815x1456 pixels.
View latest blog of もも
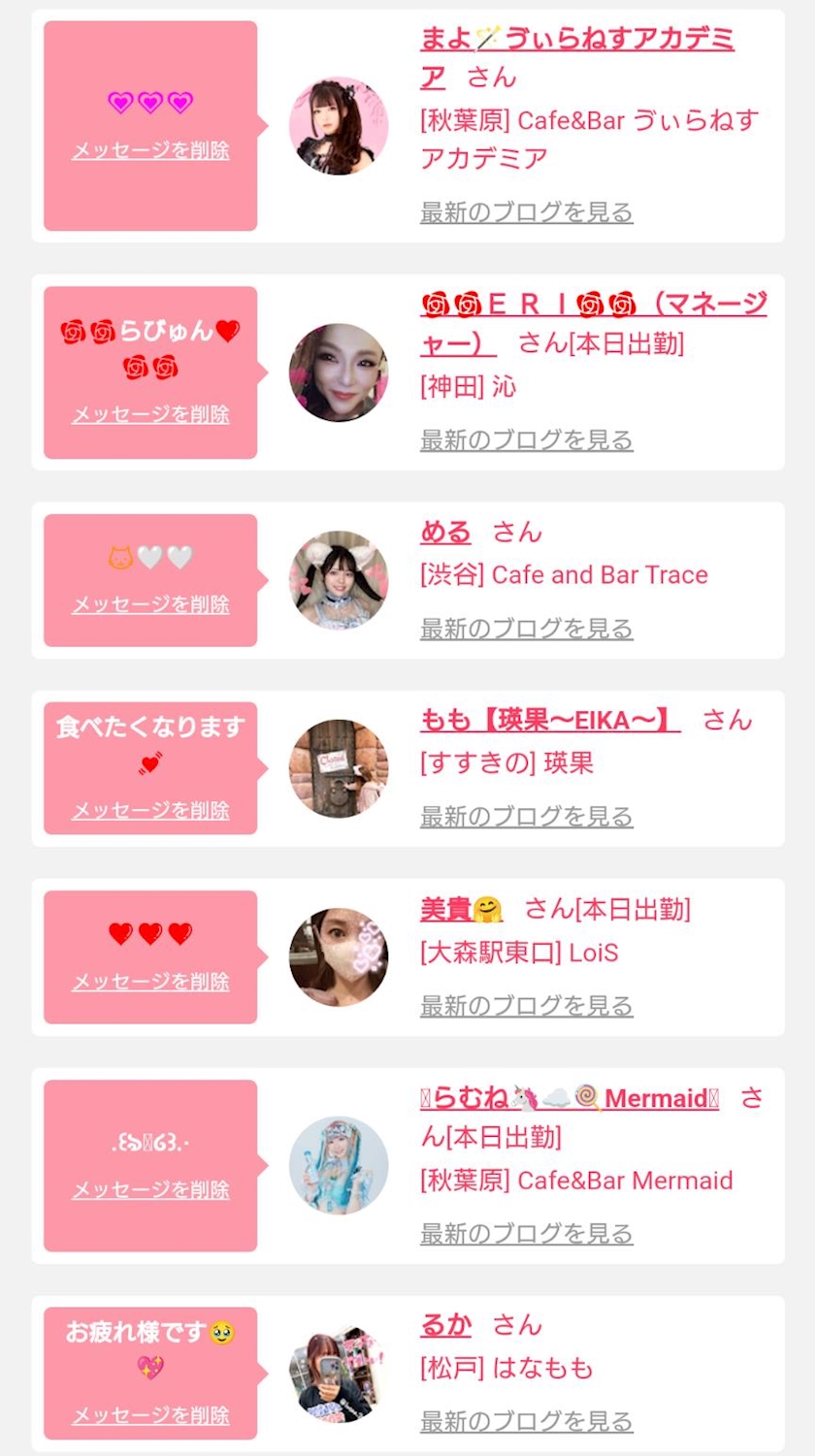[526, 817]
